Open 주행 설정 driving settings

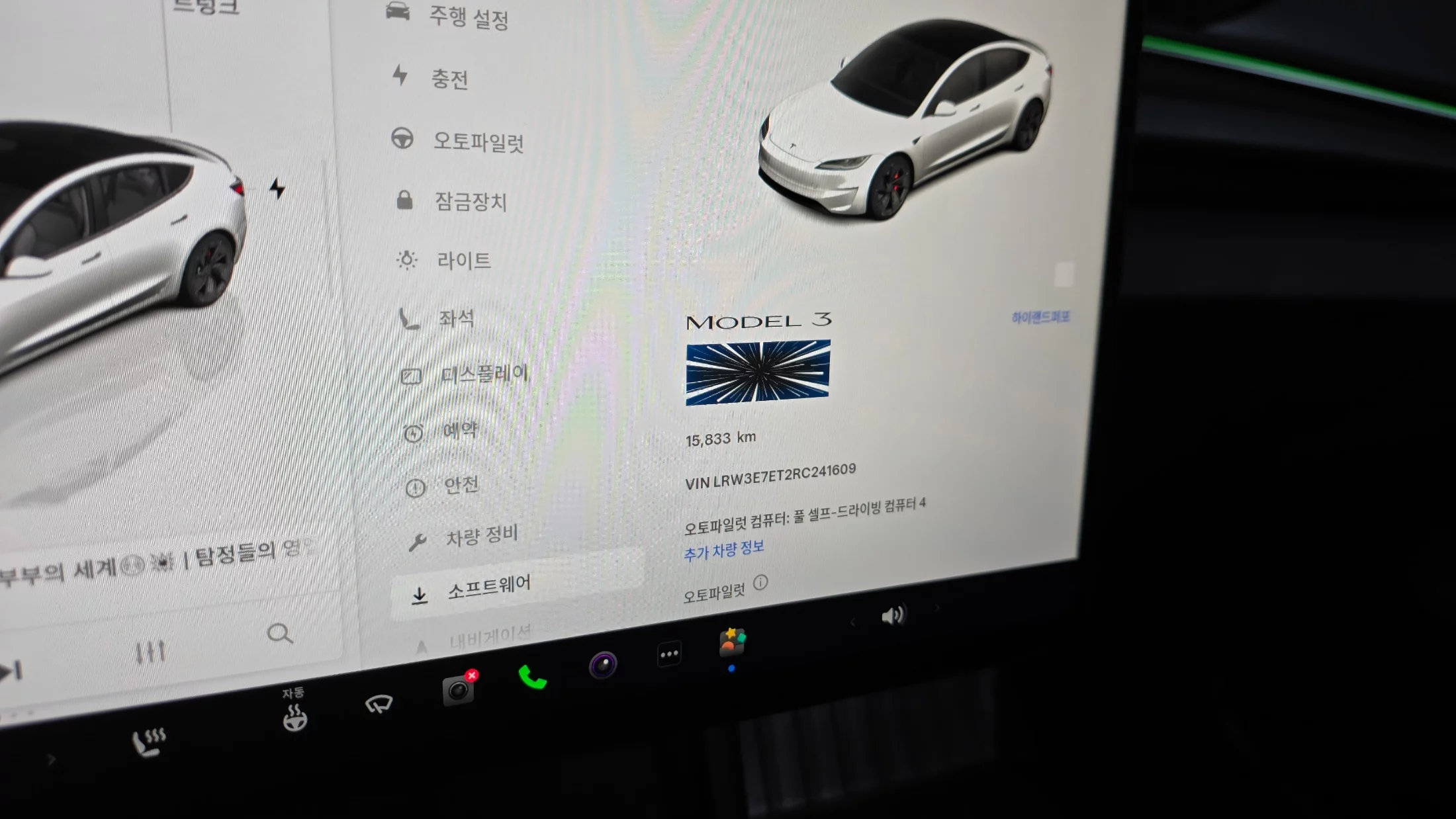[468, 17]
